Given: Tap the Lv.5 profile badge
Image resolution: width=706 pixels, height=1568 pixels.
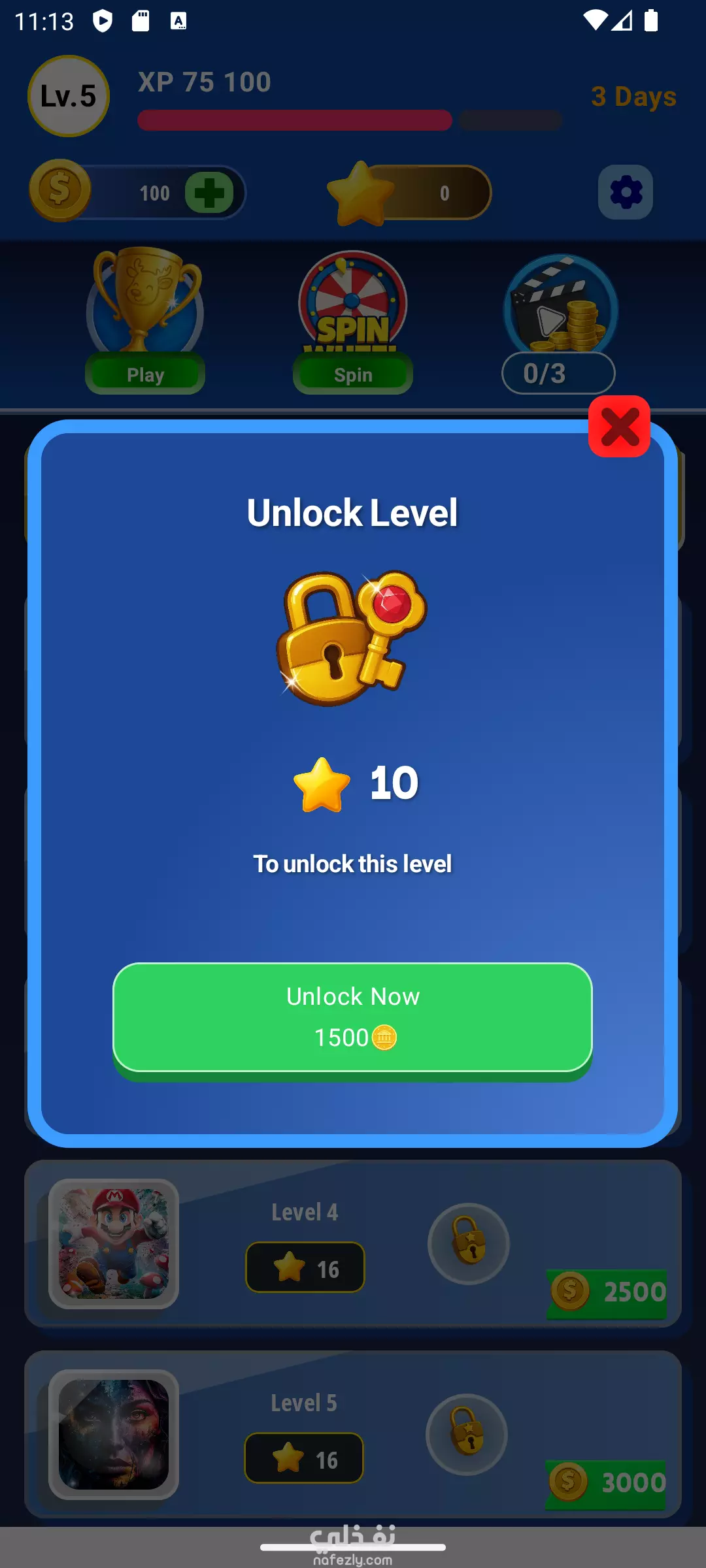Looking at the screenshot, I should [x=69, y=96].
